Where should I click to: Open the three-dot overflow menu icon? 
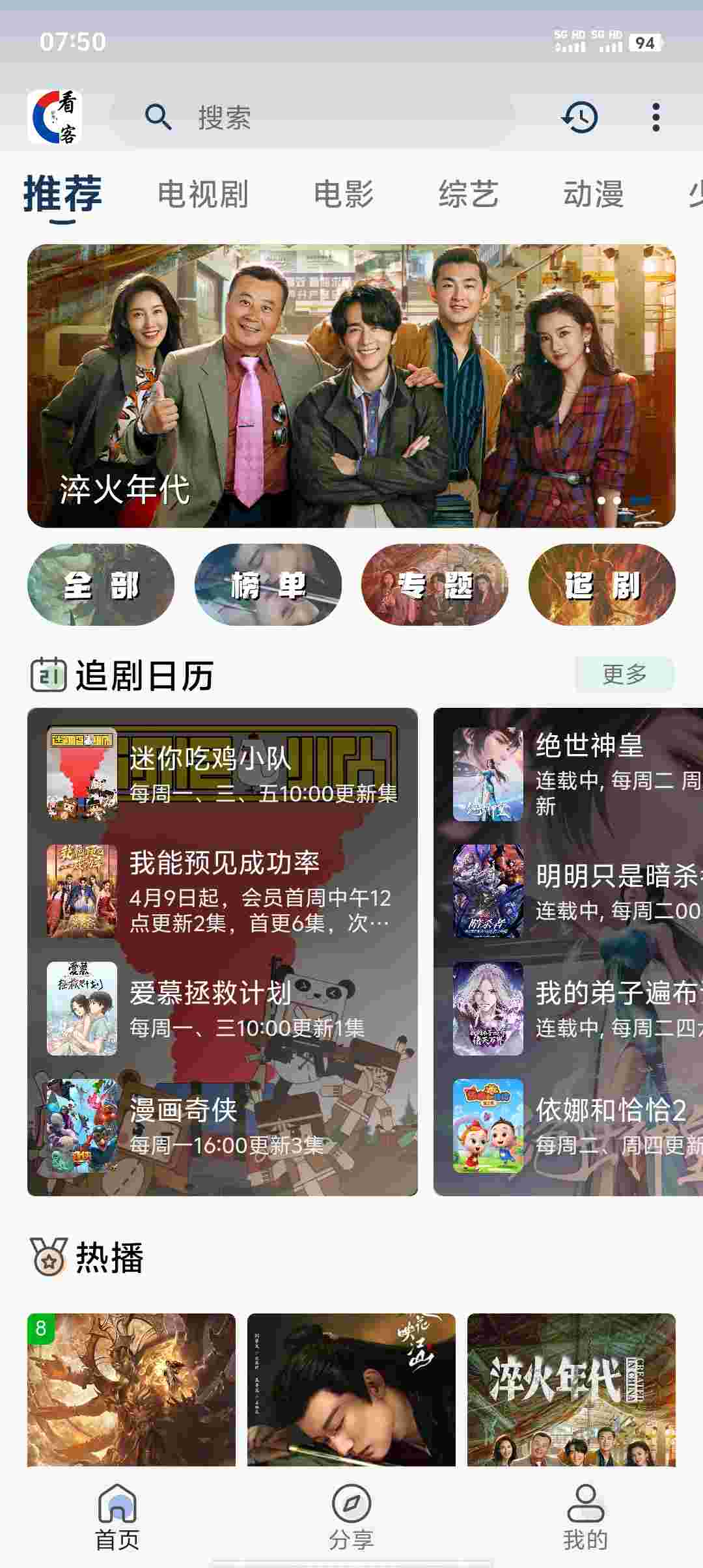[654, 117]
